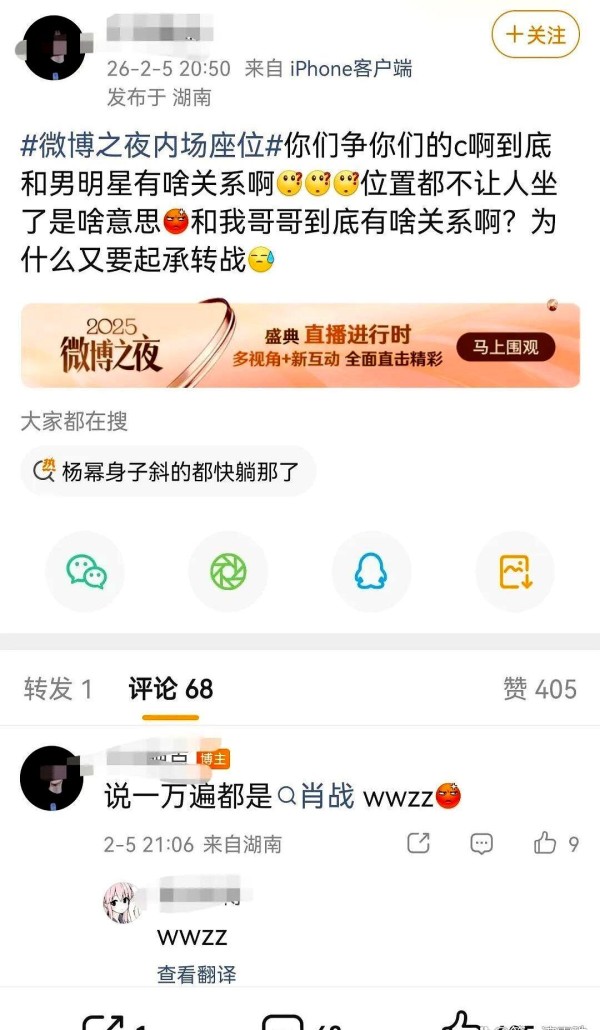Reply to the 说一万遍都是 comment
The height and width of the screenshot is (1030, 600).
pyautogui.click(x=482, y=844)
